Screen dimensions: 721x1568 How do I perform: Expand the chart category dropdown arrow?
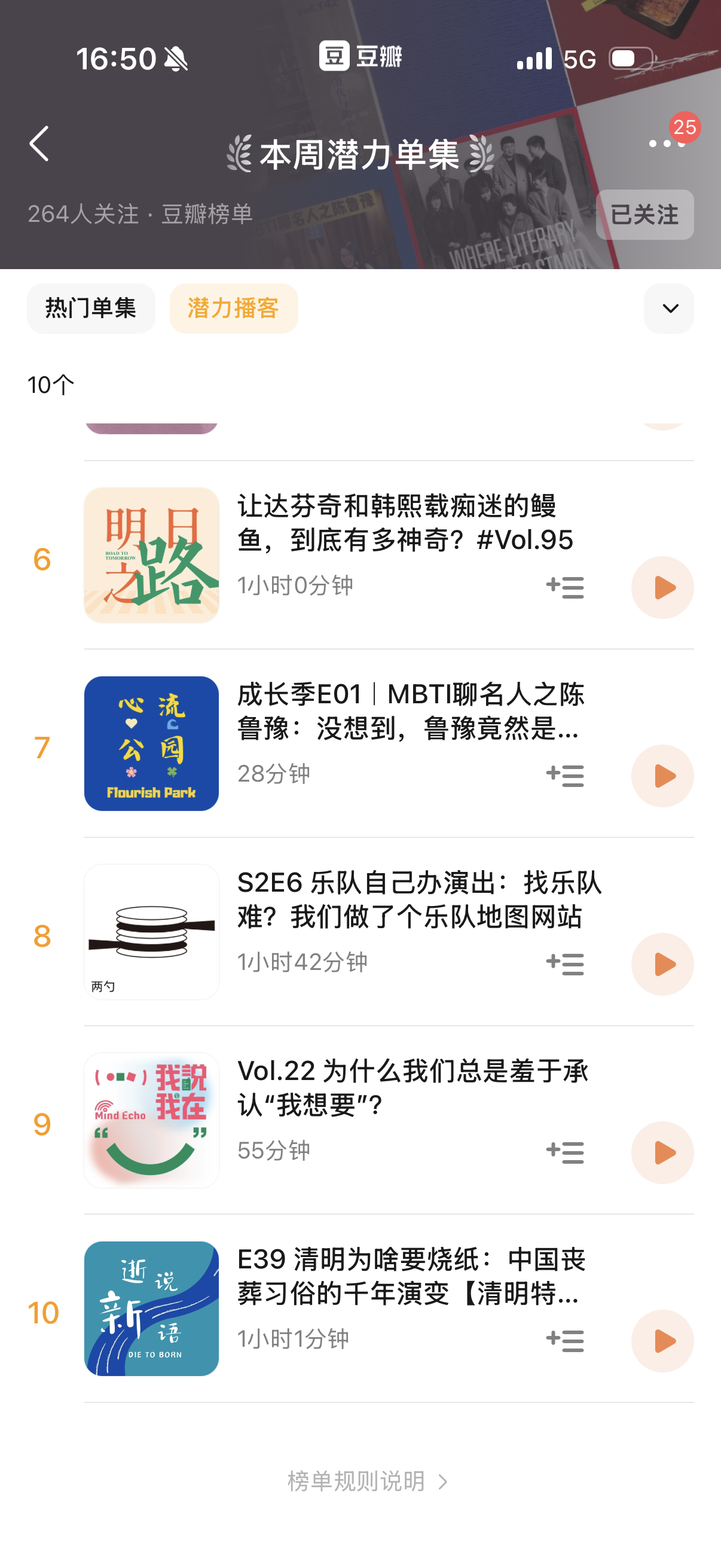[x=668, y=309]
